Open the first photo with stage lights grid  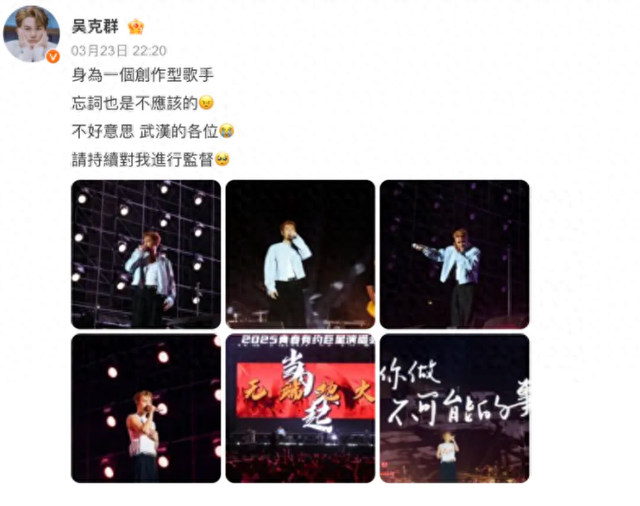click(146, 254)
